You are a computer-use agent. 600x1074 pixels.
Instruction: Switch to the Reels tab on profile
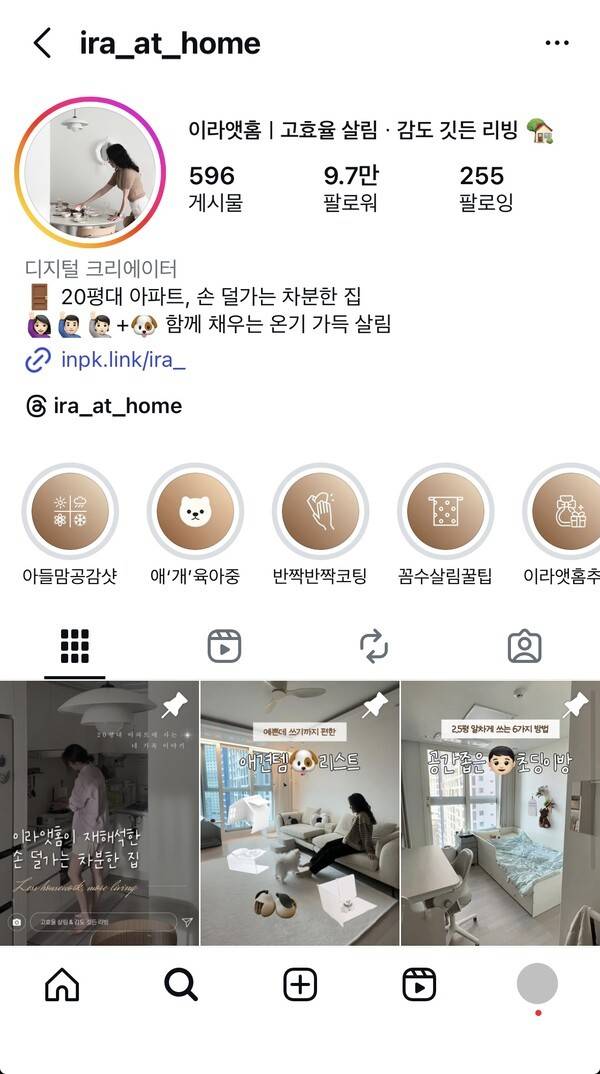224,646
